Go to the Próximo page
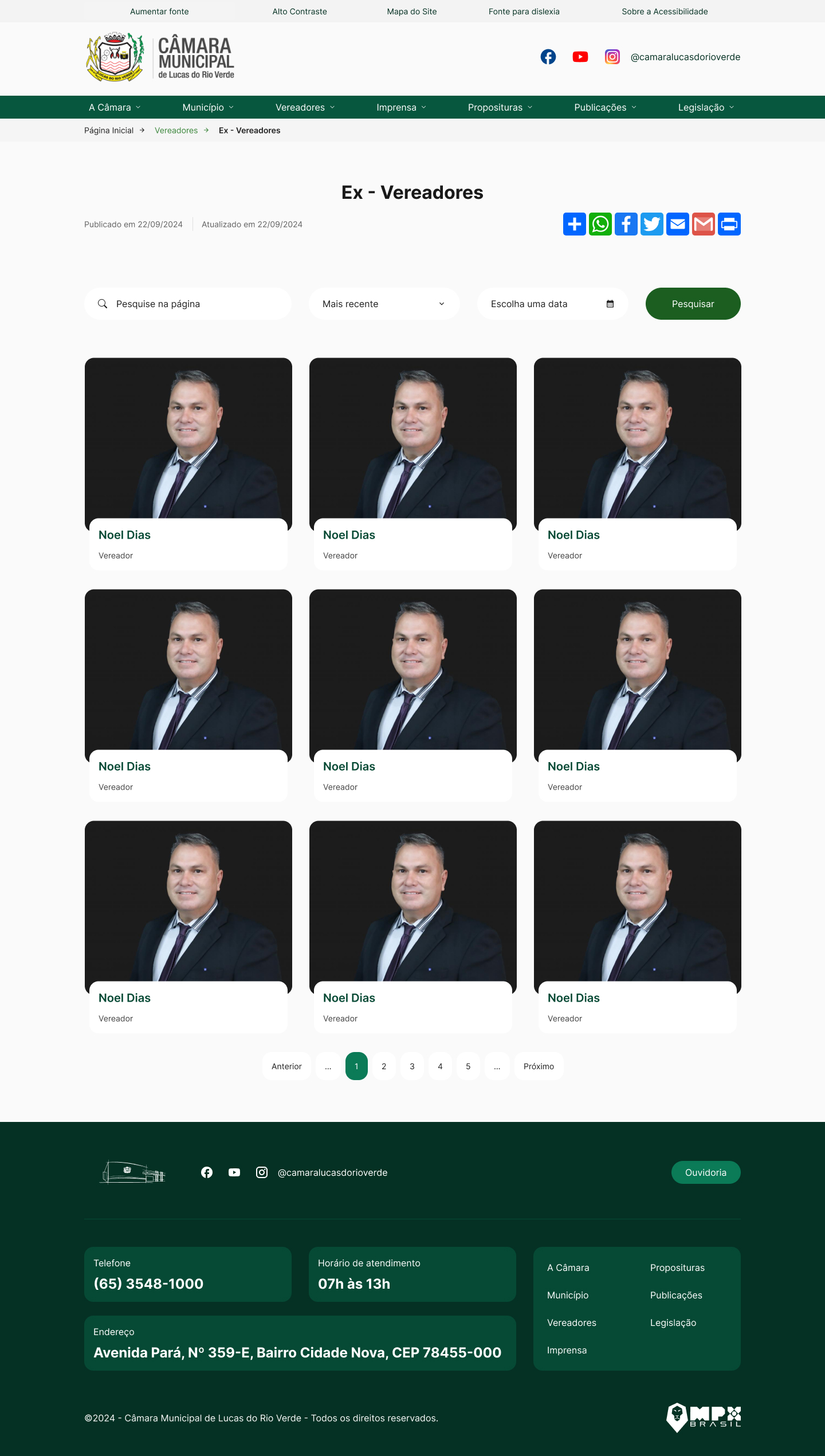This screenshot has height=1456, width=825. click(539, 1066)
